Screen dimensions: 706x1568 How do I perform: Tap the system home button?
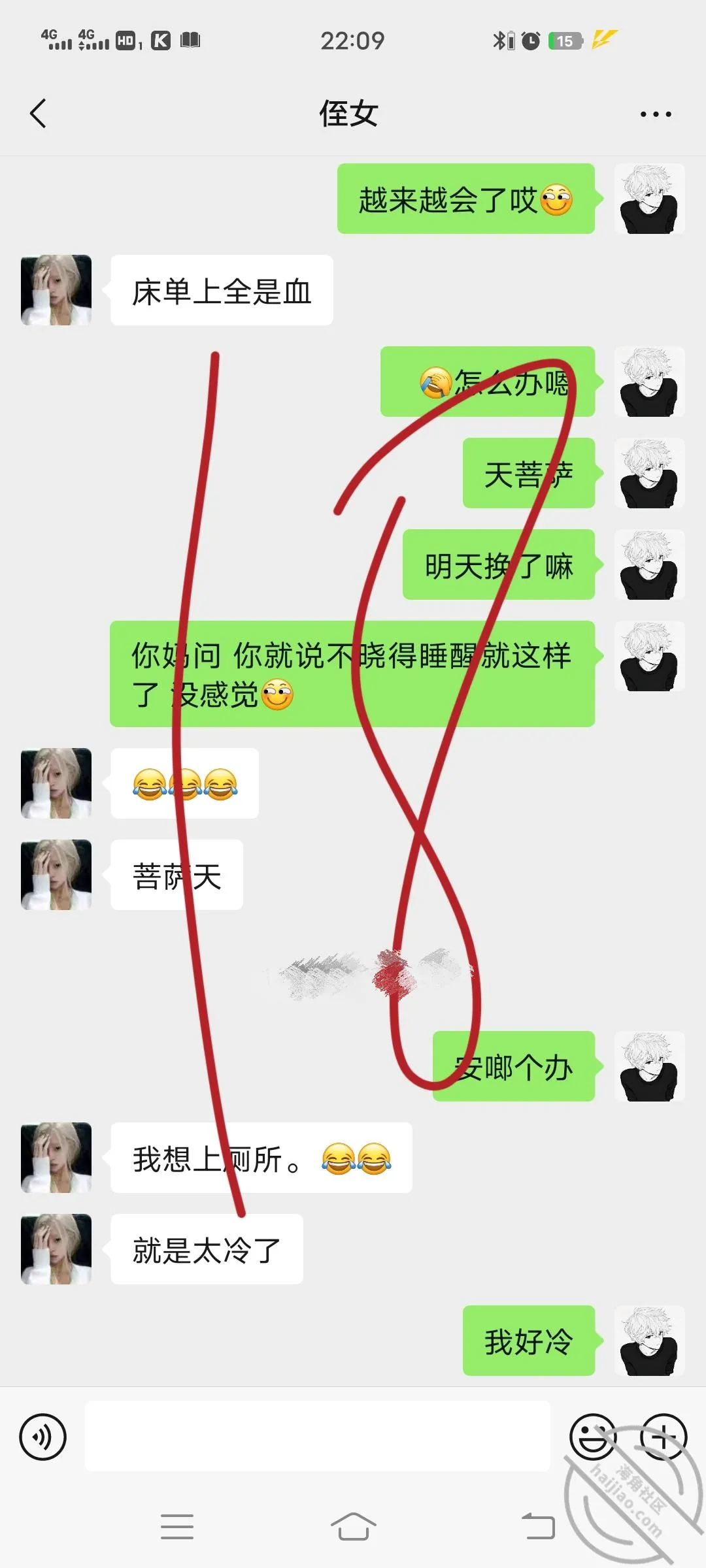pos(353,1527)
